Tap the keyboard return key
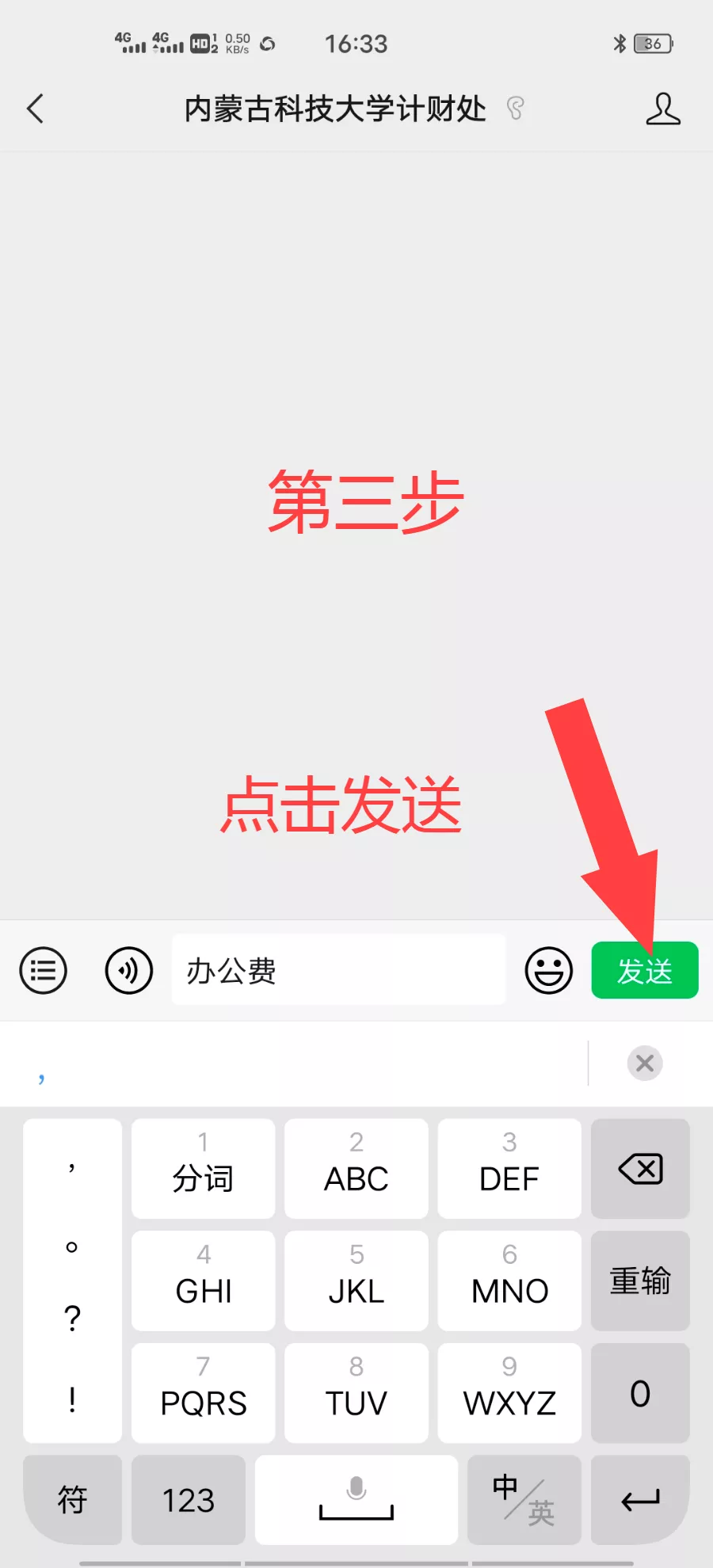 coord(640,1500)
